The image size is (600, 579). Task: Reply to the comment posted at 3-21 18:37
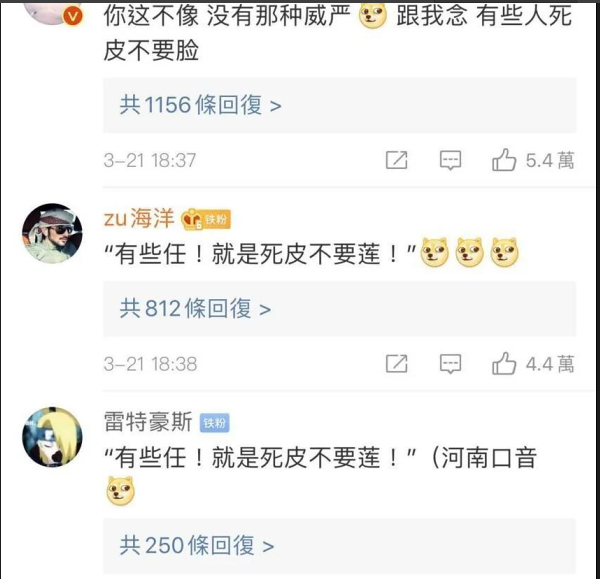(x=451, y=160)
